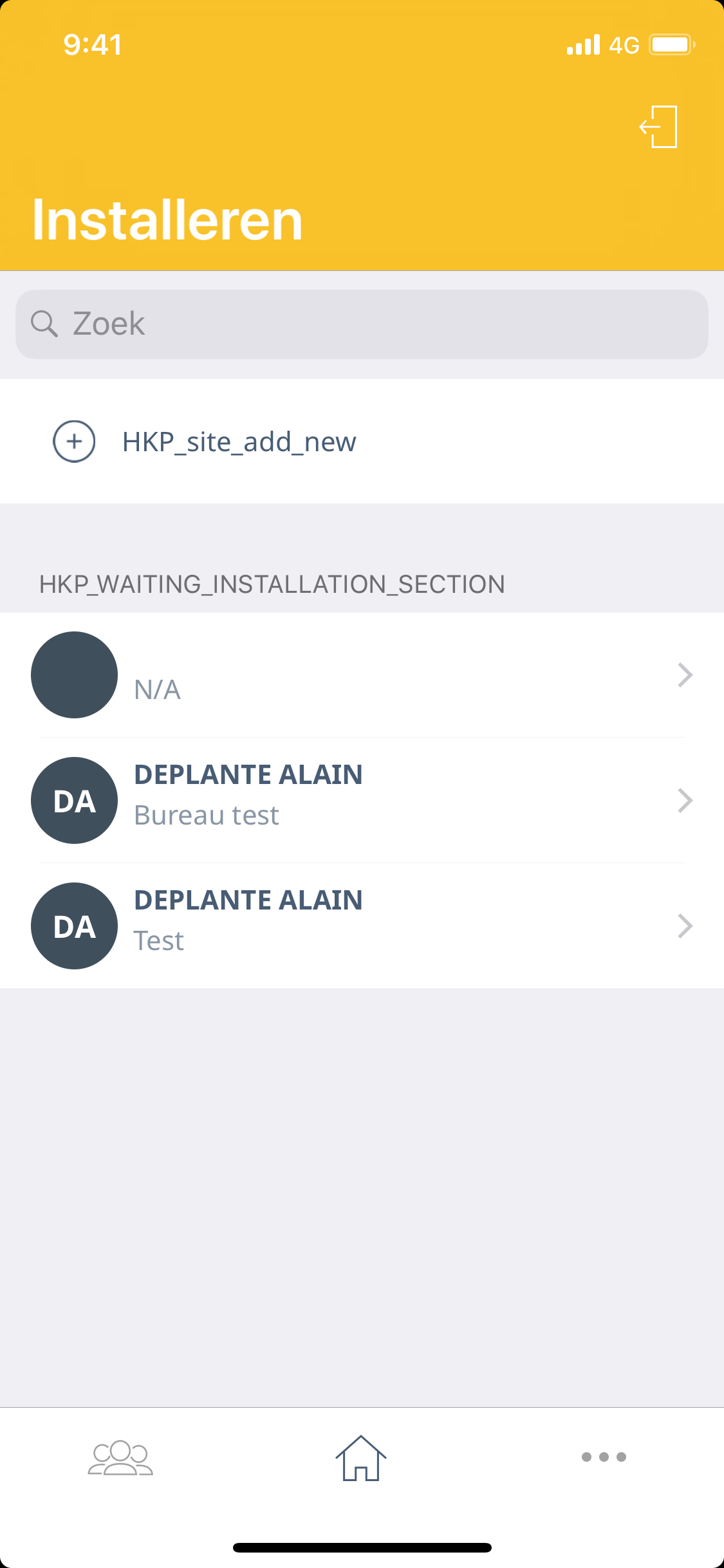Viewport: 724px width, 1568px height.
Task: Open the N/A installation entry
Action: [362, 675]
